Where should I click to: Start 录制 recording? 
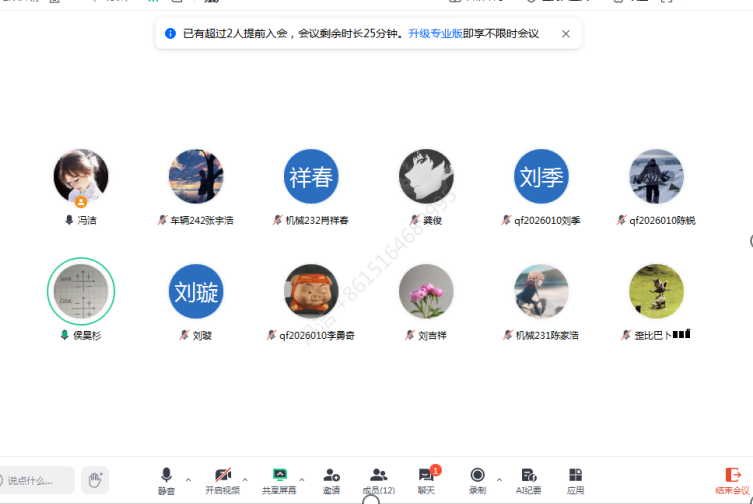click(477, 478)
